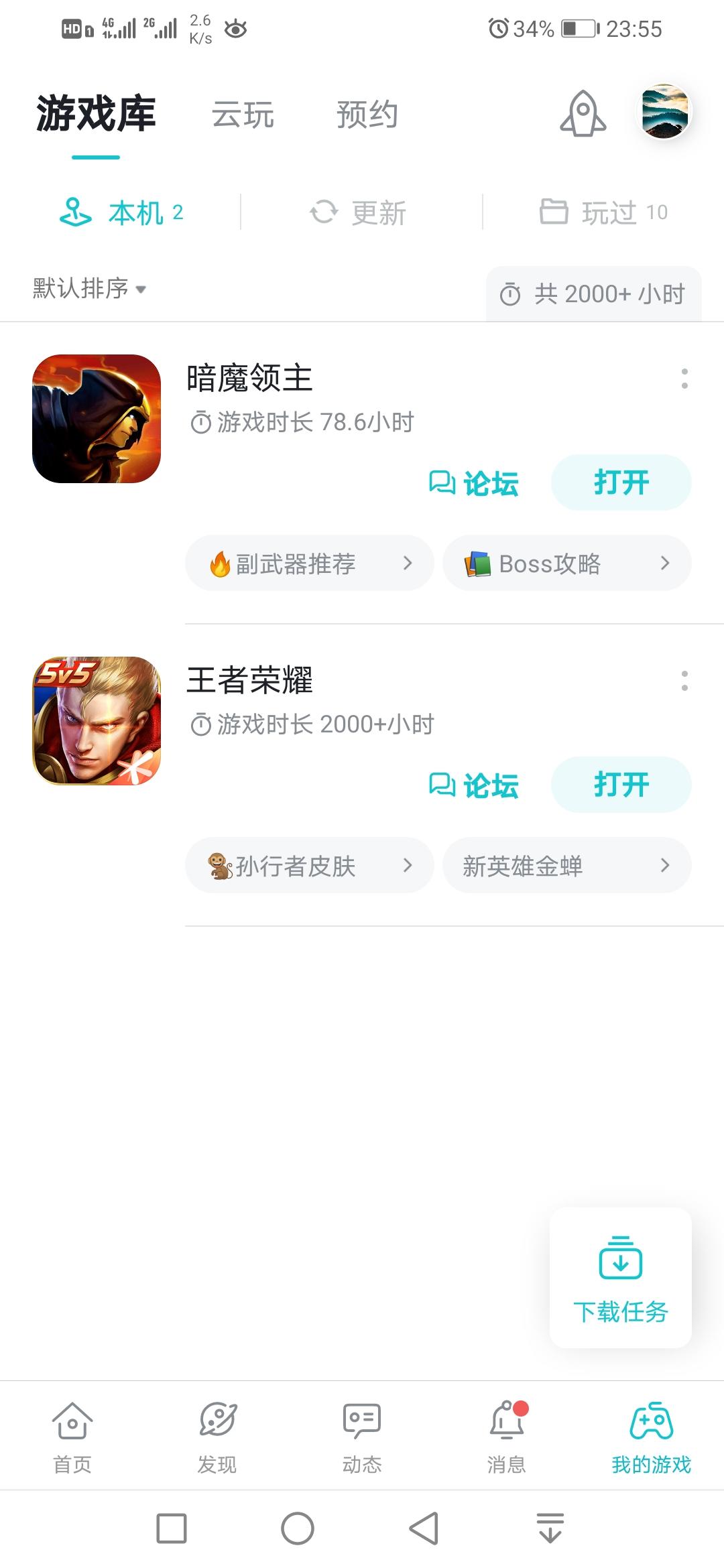Open the 新英雄金蝉 chip
Image resolution: width=724 pixels, height=1568 pixels.
pyautogui.click(x=567, y=865)
